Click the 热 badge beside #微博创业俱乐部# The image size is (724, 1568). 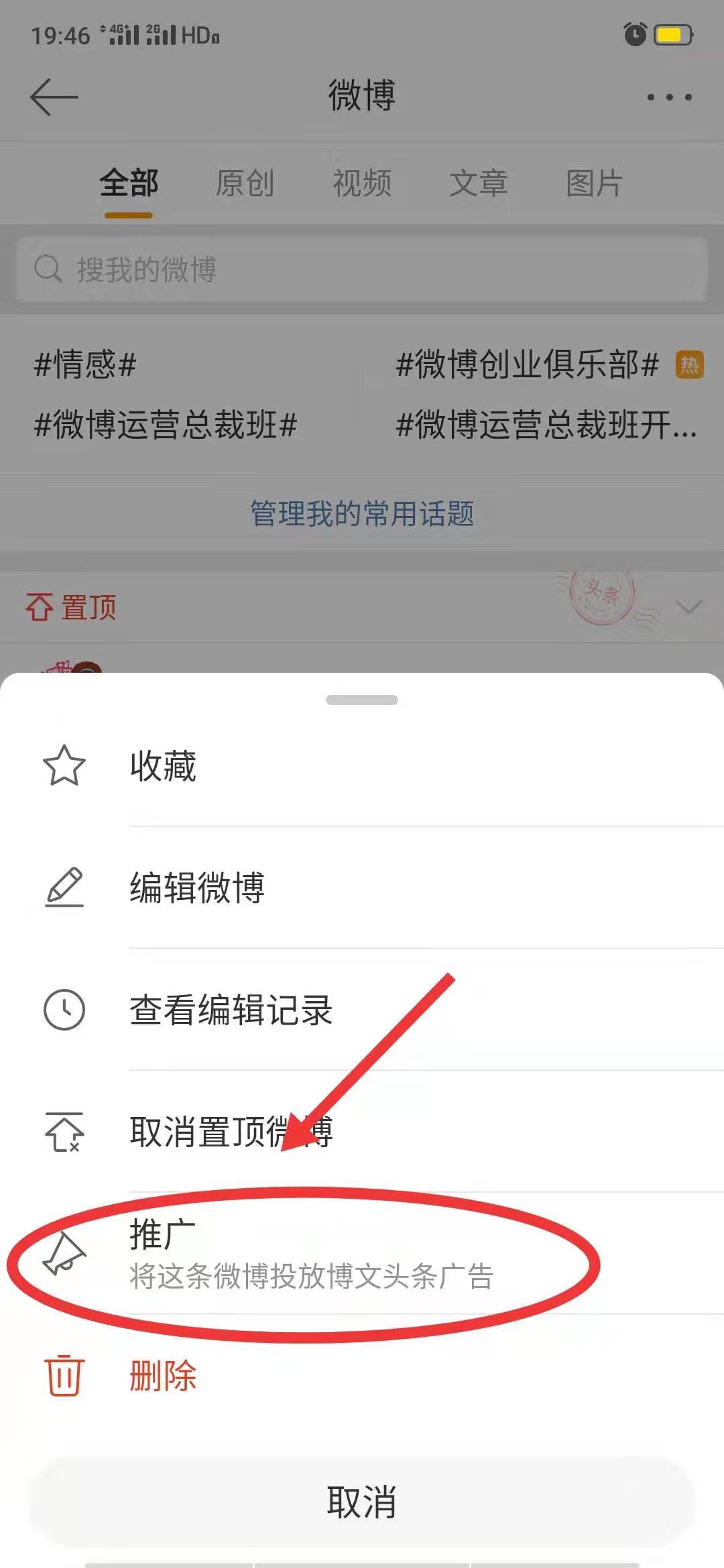click(691, 363)
